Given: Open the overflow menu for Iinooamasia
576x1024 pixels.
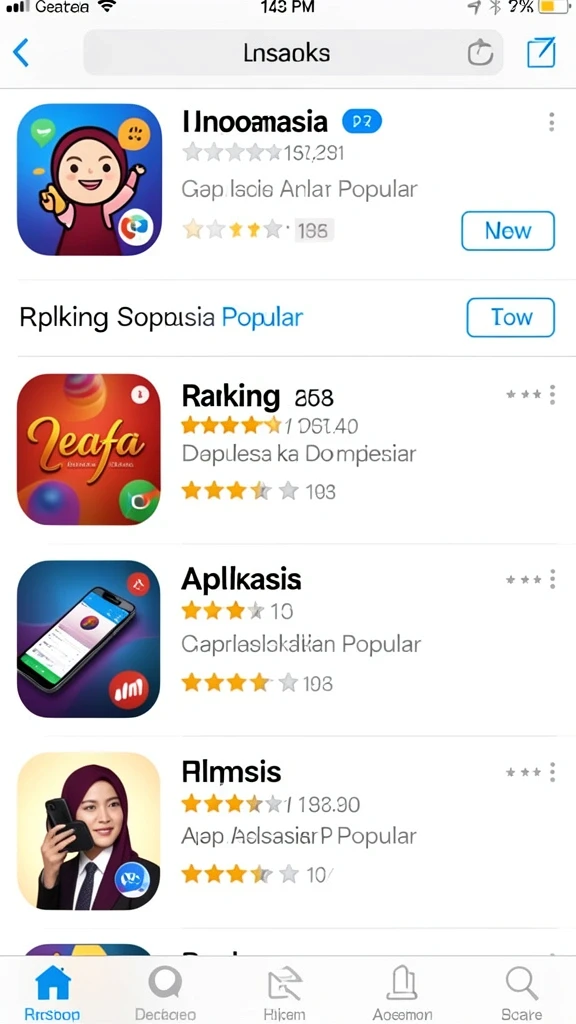Looking at the screenshot, I should tap(552, 122).
